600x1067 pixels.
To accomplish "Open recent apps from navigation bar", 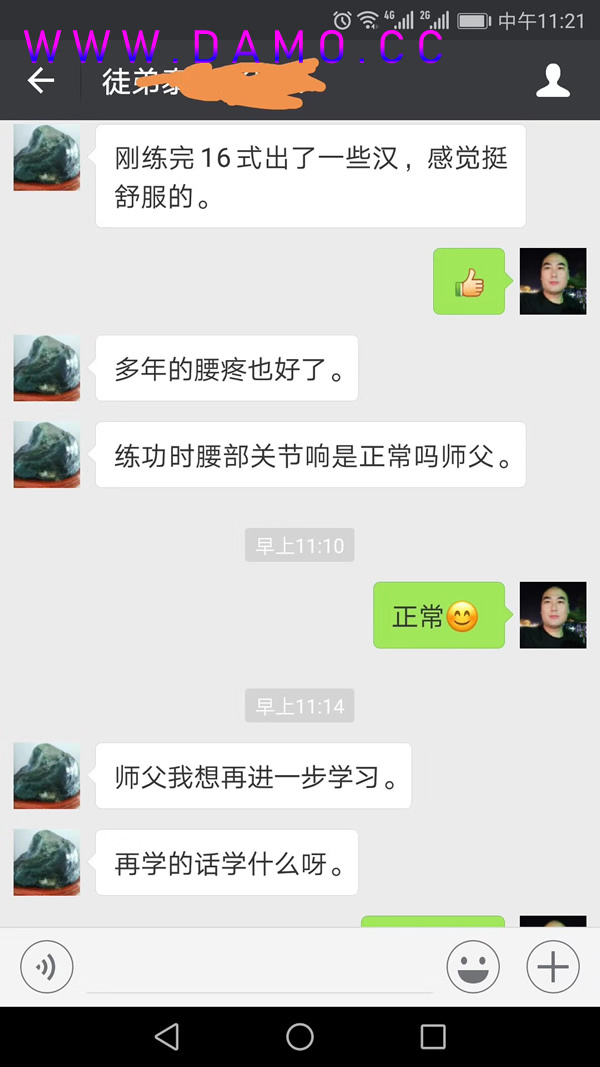I will click(432, 1037).
